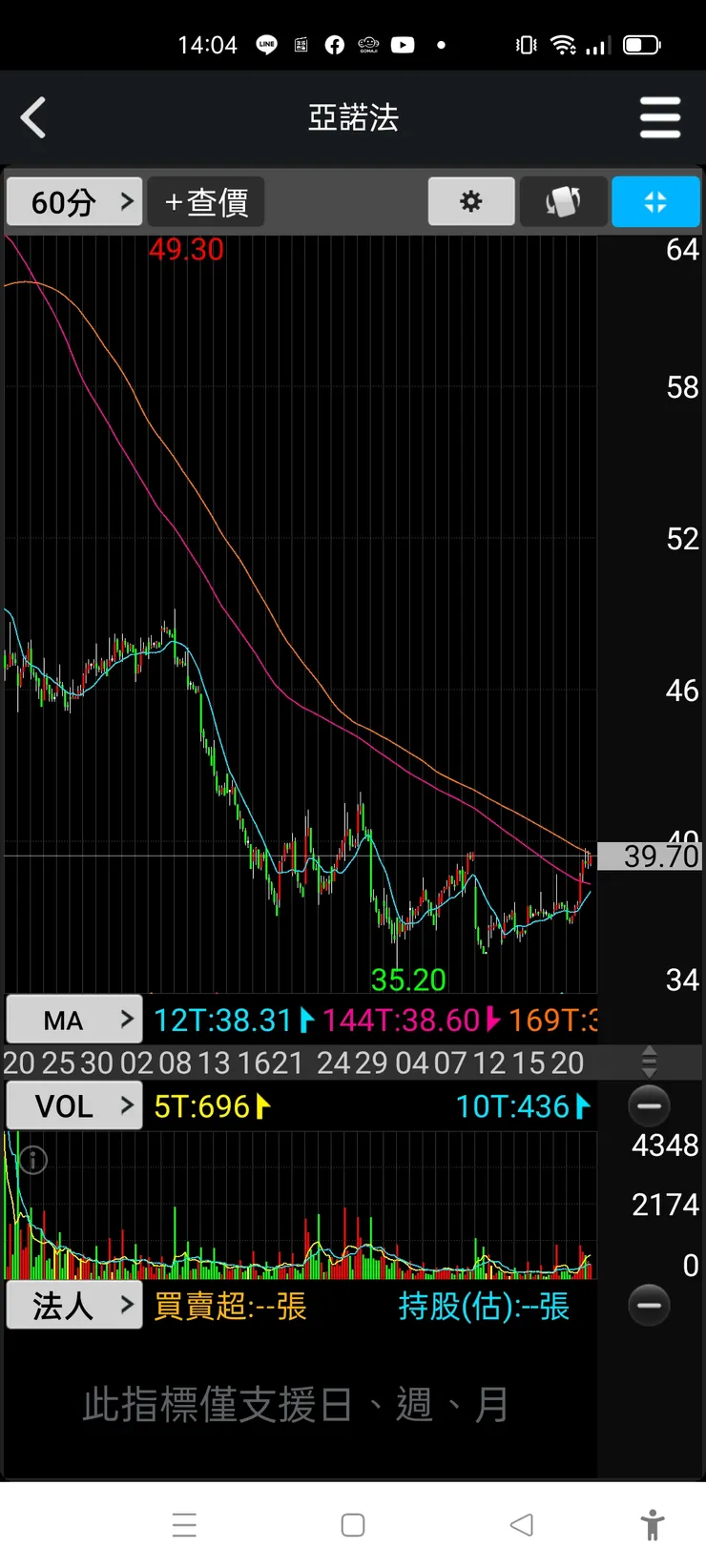Change the 60分 chart interval
Screen dimensions: 706x1568
[74, 201]
